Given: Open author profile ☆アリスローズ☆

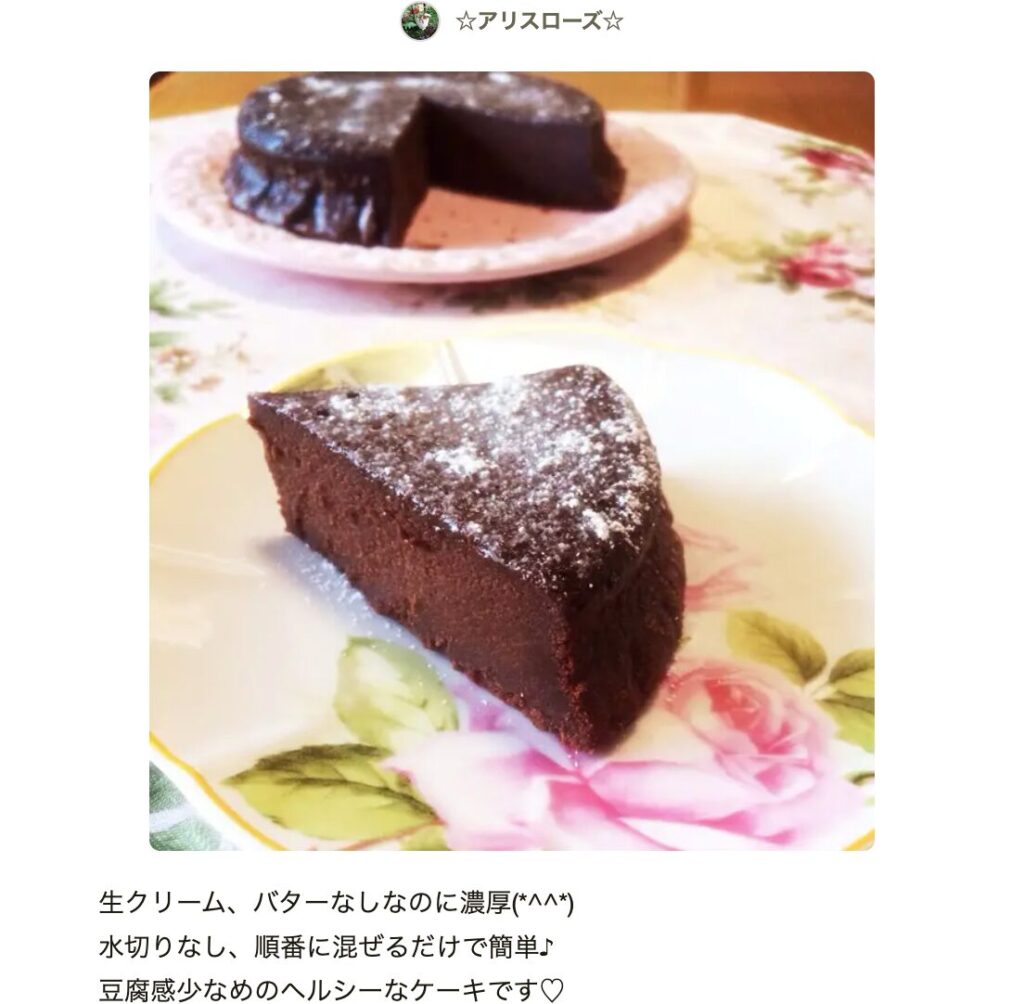Looking at the screenshot, I should (x=537, y=21).
